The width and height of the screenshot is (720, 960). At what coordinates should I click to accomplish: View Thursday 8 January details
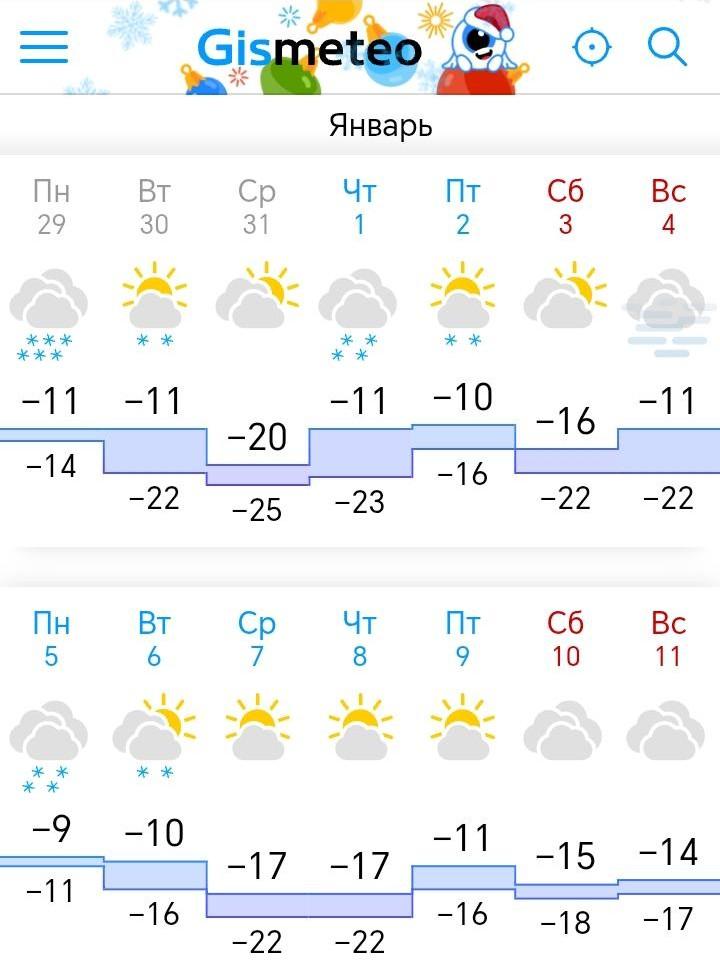click(360, 780)
